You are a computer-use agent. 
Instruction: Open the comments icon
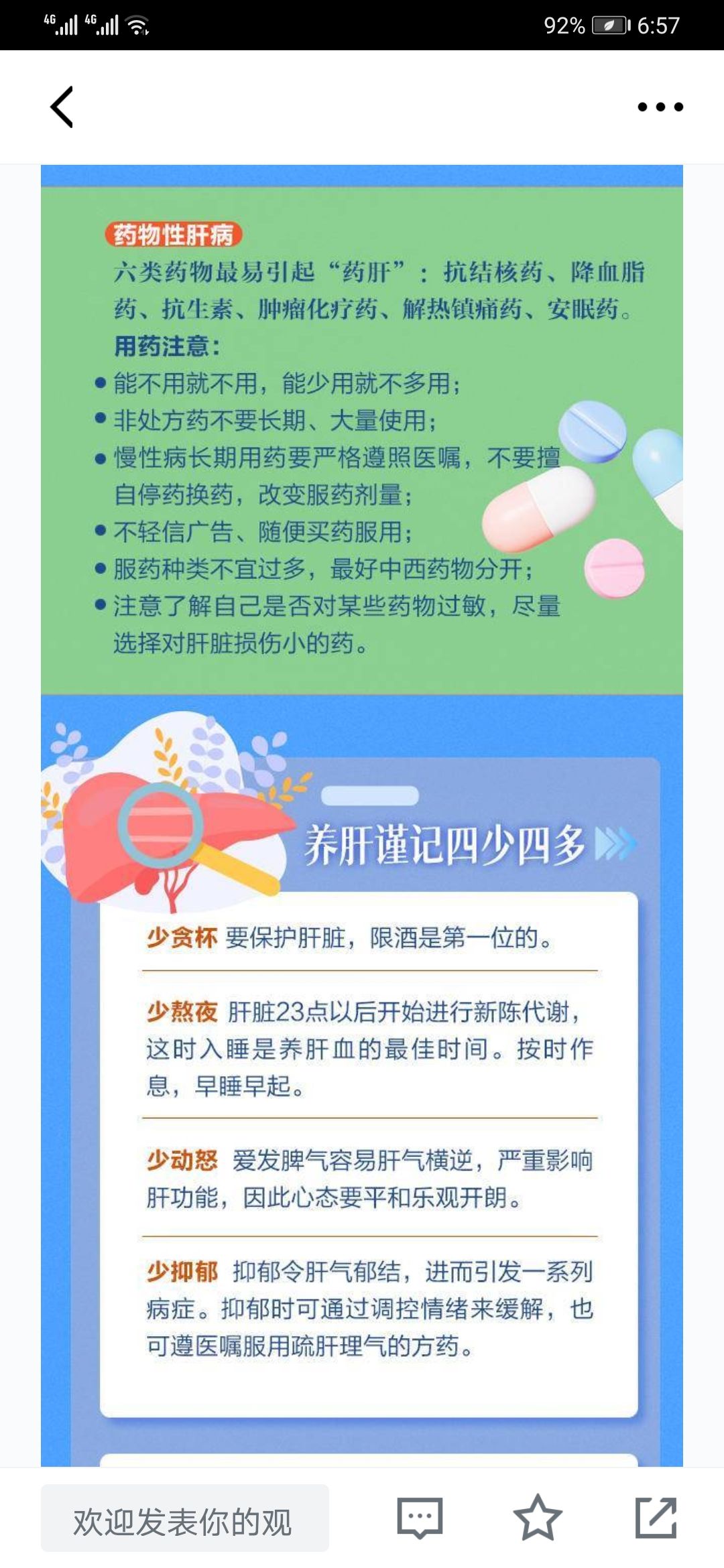[x=420, y=1518]
